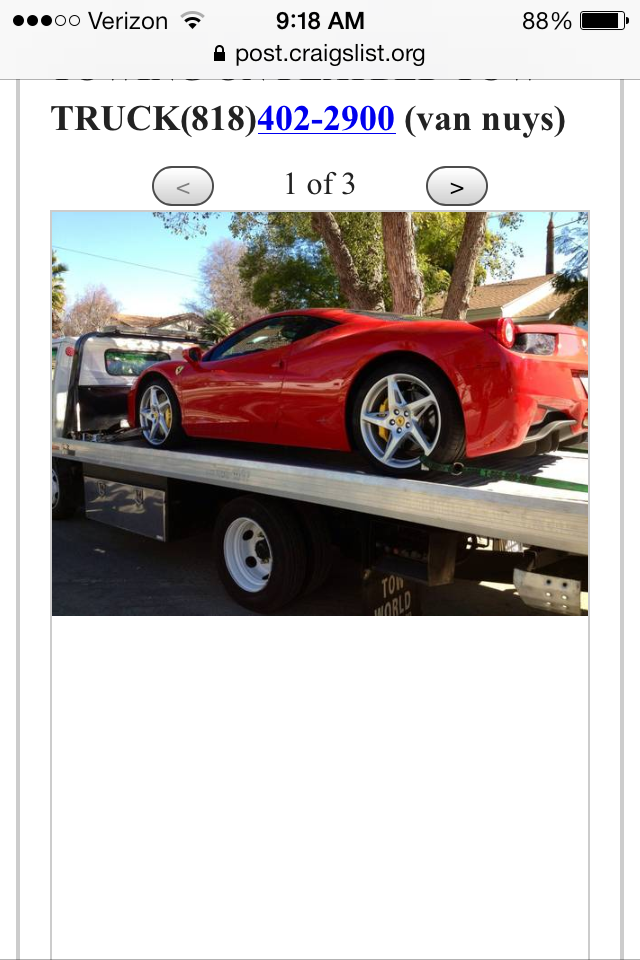This screenshot has width=640, height=960.
Task: Open the tow truck listing photo
Action: pyautogui.click(x=320, y=413)
